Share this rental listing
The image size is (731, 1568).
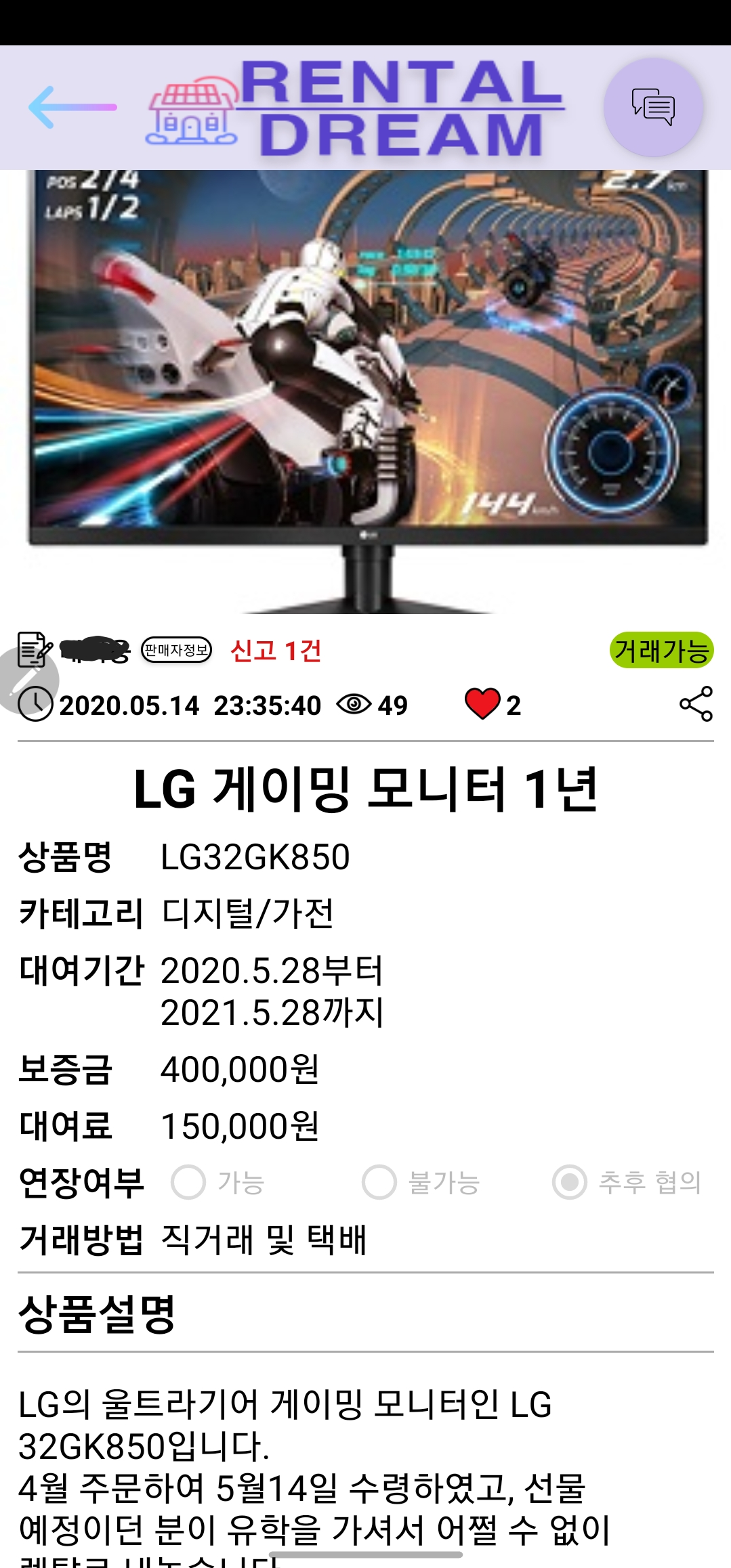pyautogui.click(x=696, y=704)
